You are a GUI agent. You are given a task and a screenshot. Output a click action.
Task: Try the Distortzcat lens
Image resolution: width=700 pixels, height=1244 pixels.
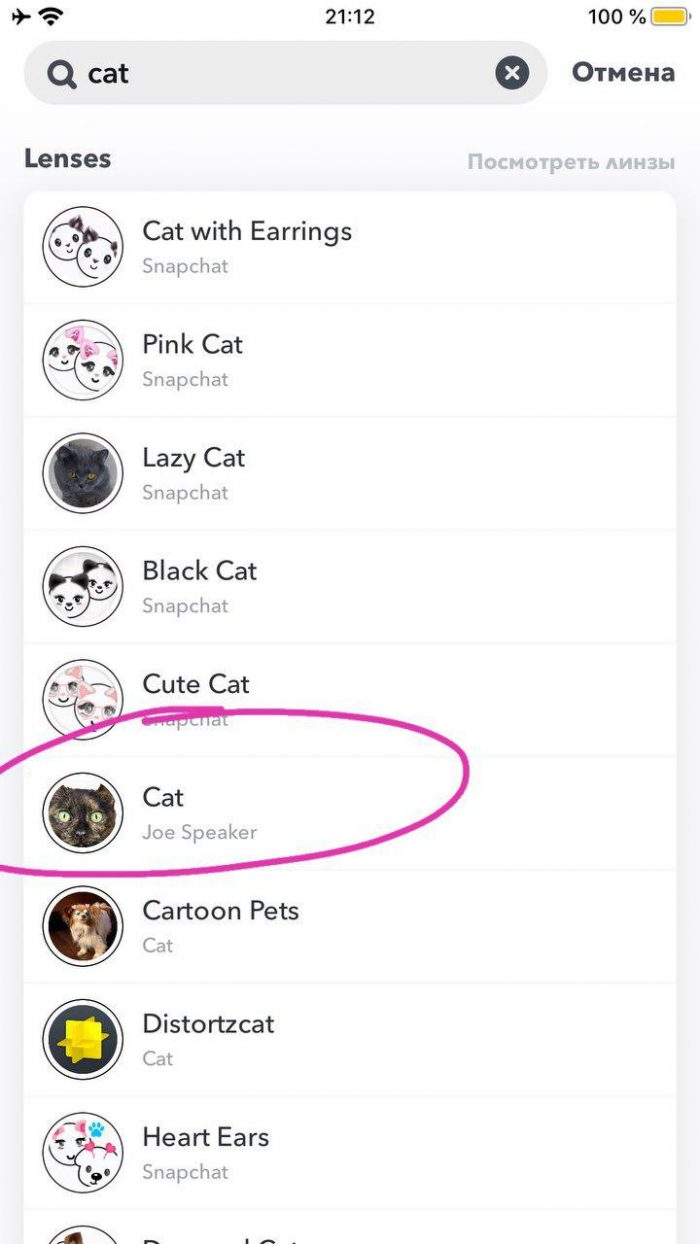point(350,1038)
